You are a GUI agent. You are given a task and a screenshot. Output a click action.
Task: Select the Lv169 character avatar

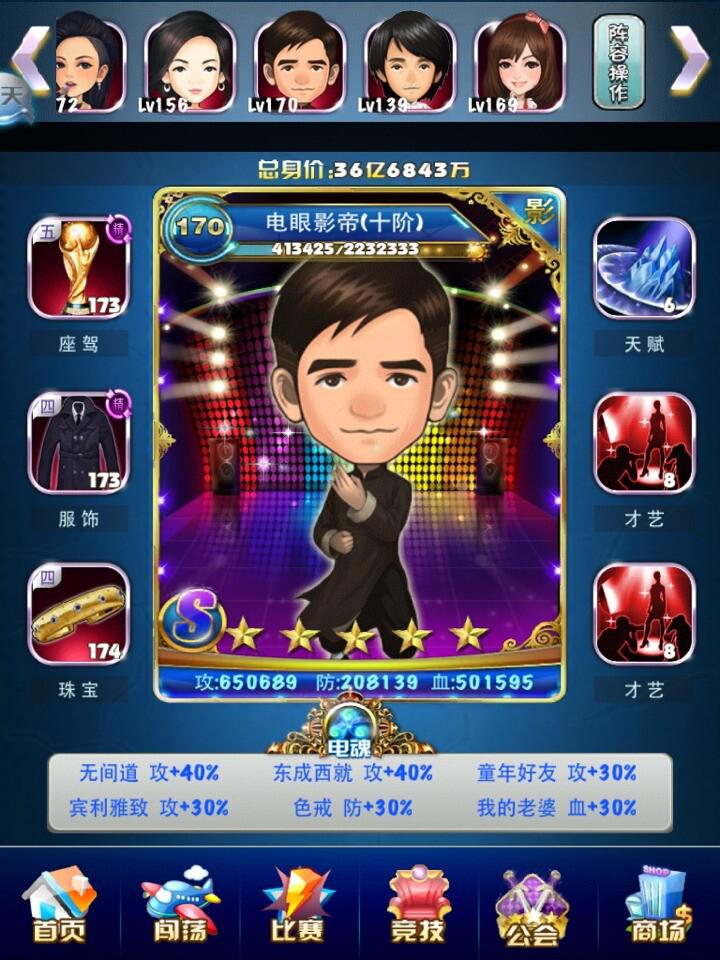[519, 62]
